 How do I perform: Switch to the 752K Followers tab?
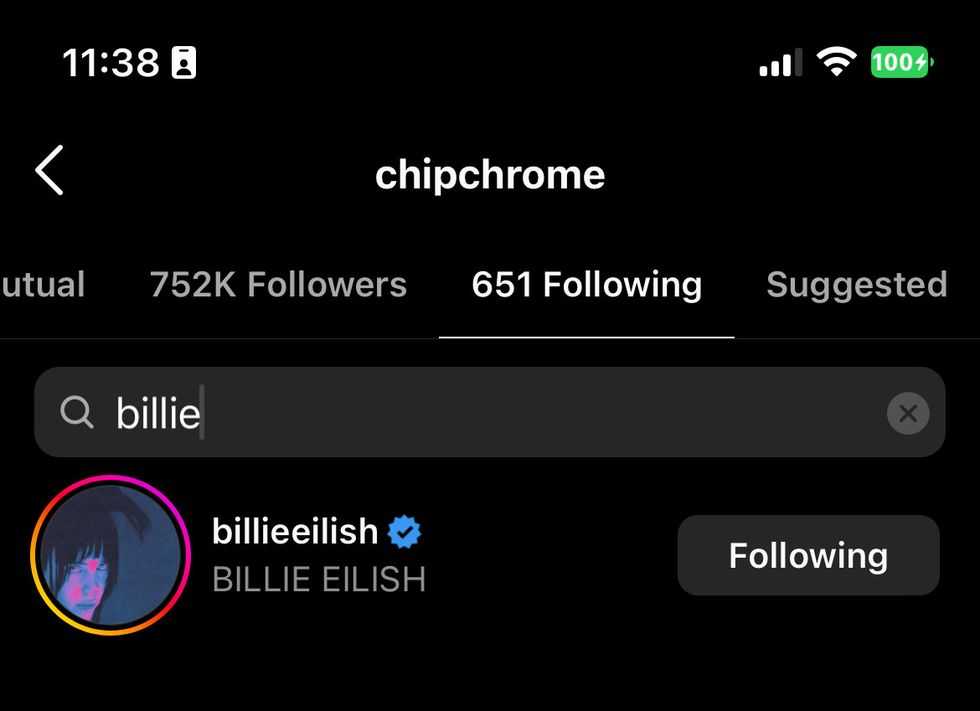[278, 285]
